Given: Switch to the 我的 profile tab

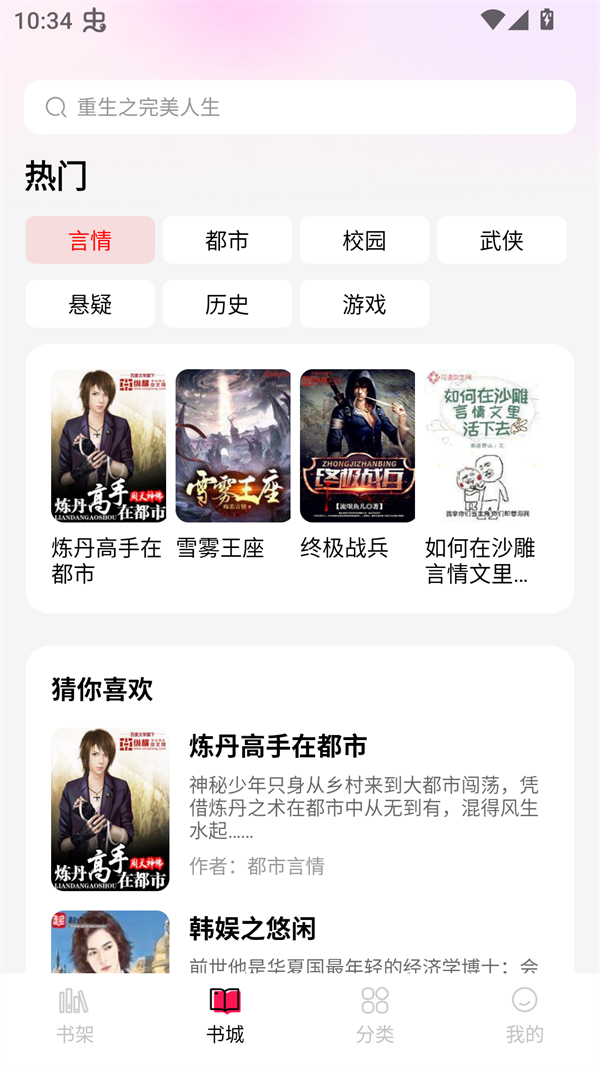Looking at the screenshot, I should tap(524, 1015).
